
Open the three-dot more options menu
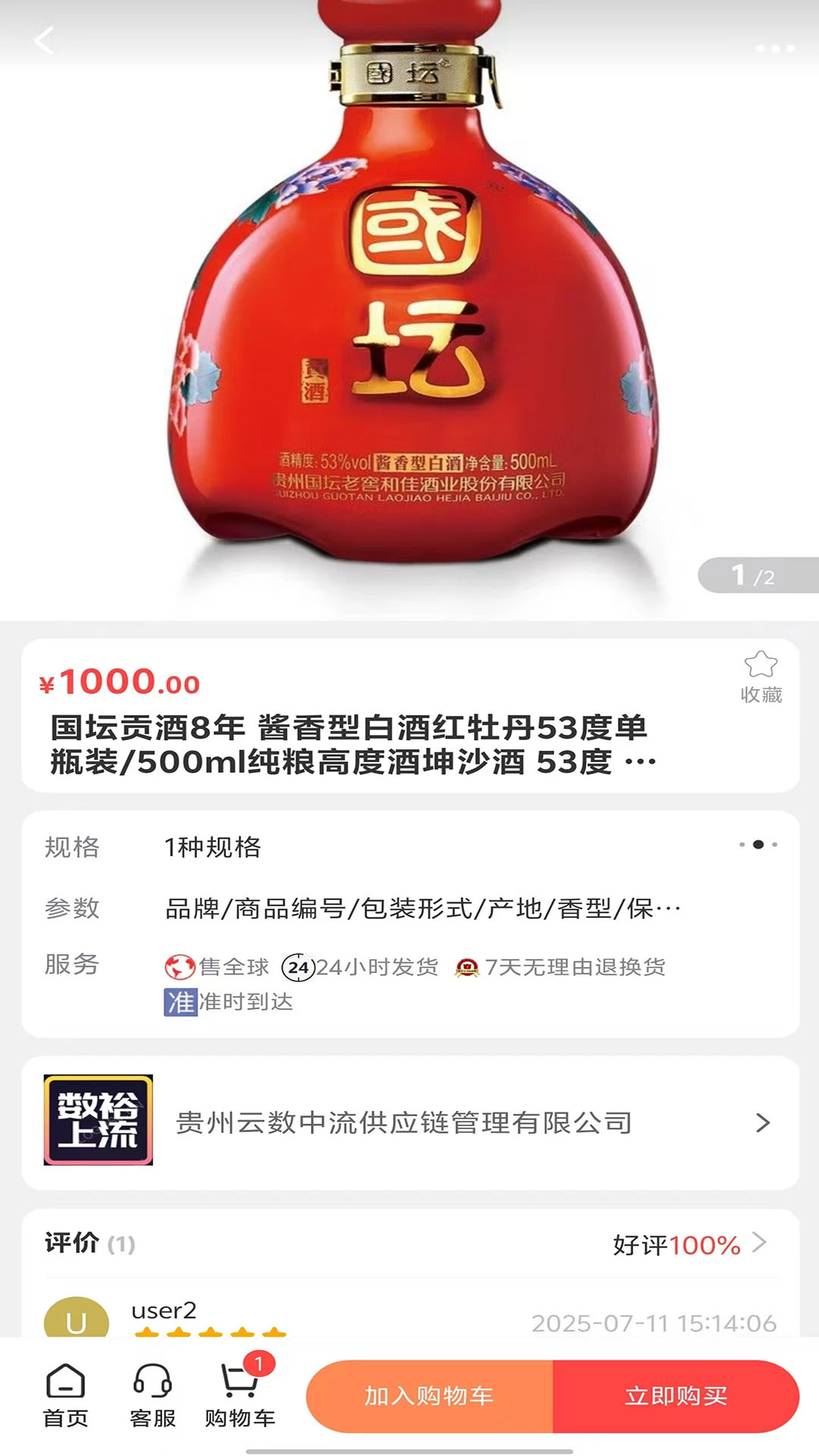coord(774,49)
